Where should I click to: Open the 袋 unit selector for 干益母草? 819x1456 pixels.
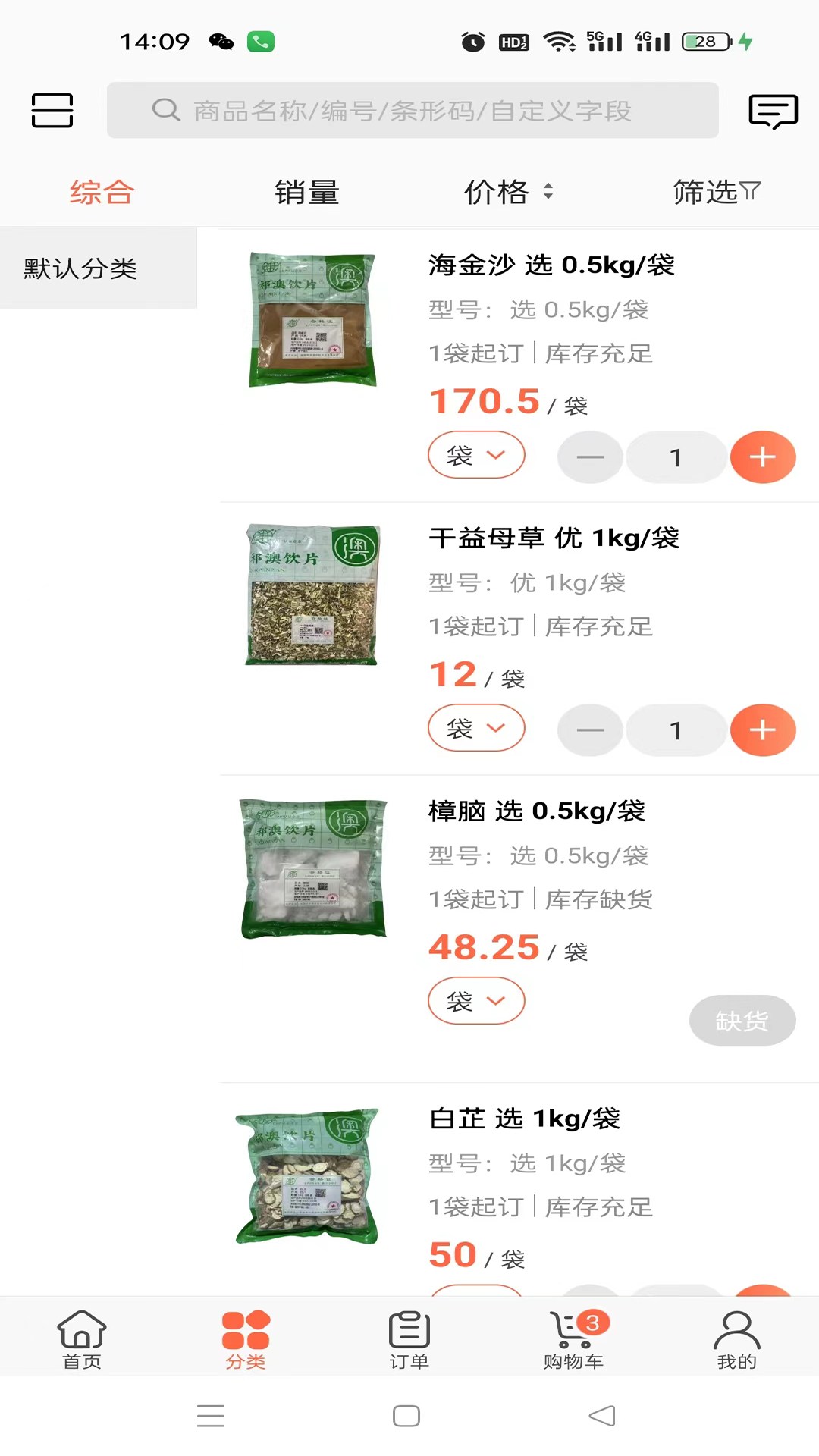tap(476, 728)
